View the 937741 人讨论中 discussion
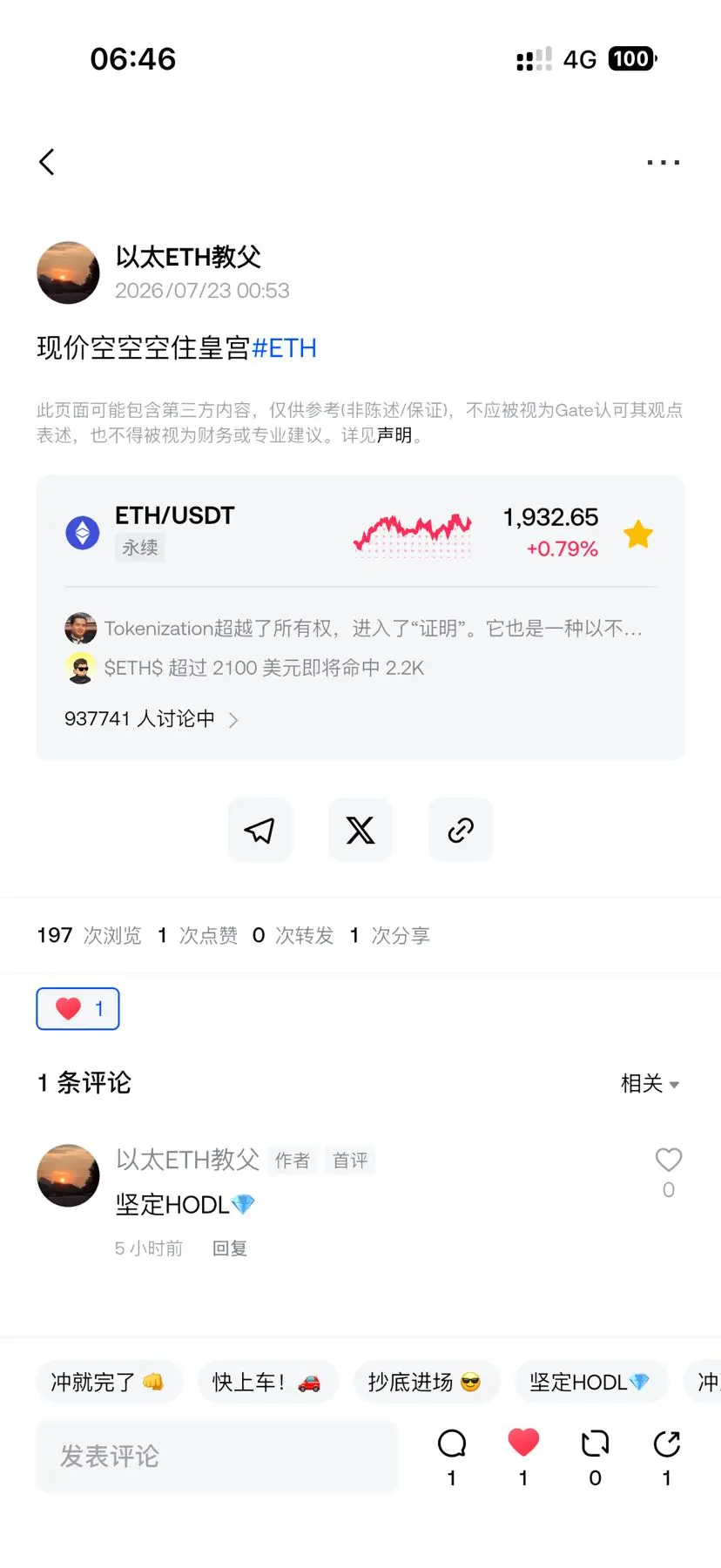This screenshot has width=721, height=1568. tap(152, 719)
